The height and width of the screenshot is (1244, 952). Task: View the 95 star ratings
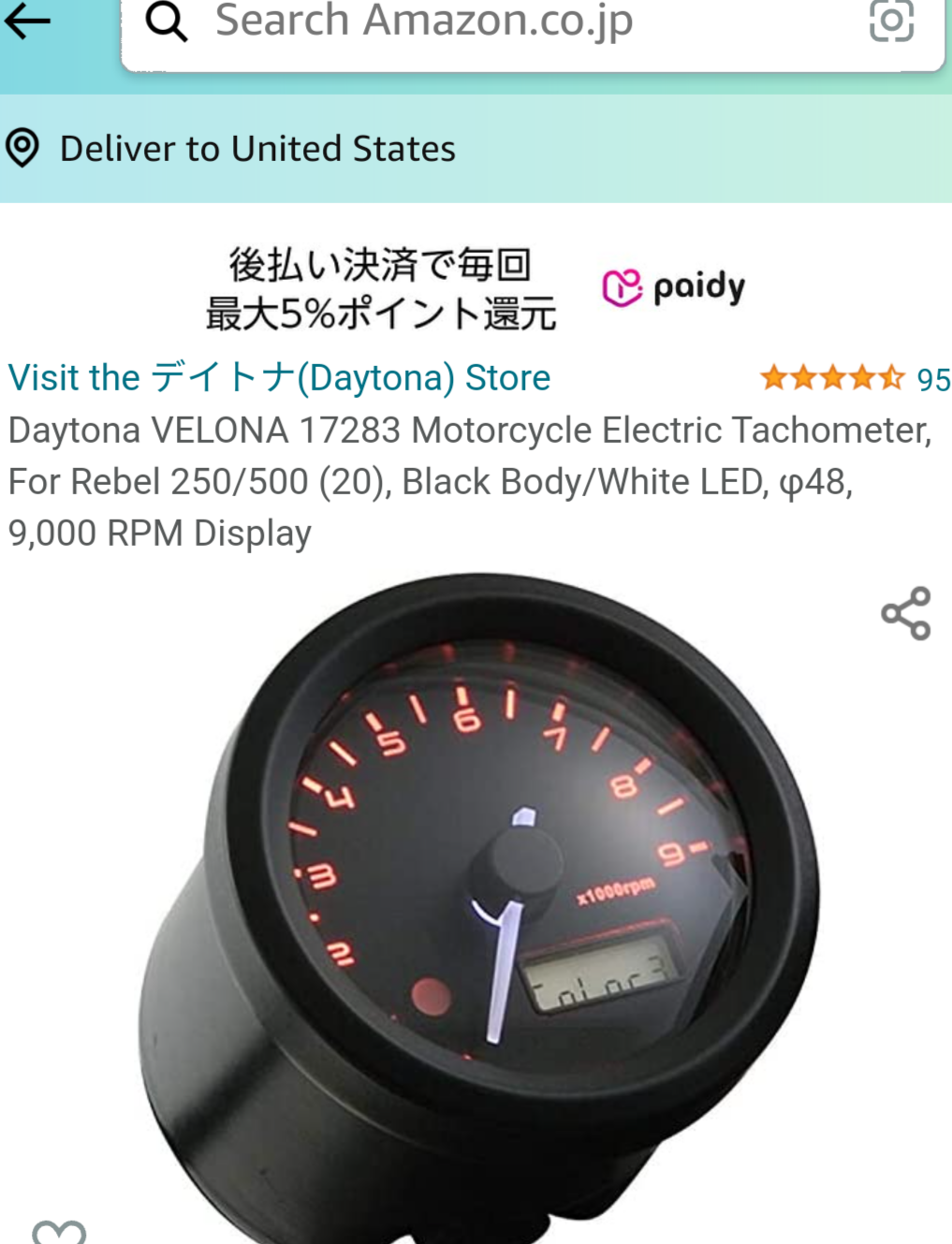tap(854, 379)
